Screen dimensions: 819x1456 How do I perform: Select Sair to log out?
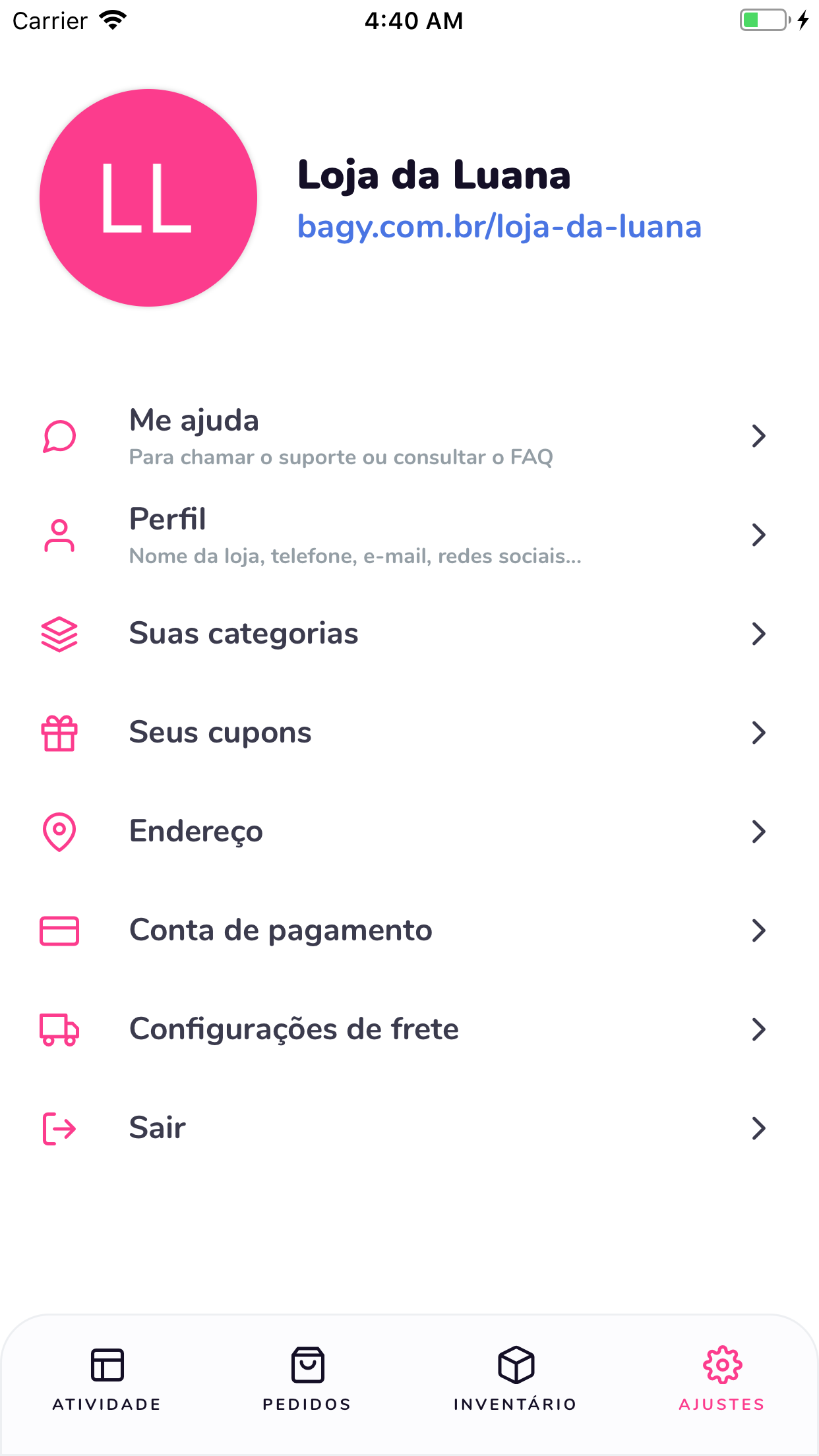[x=409, y=1128]
